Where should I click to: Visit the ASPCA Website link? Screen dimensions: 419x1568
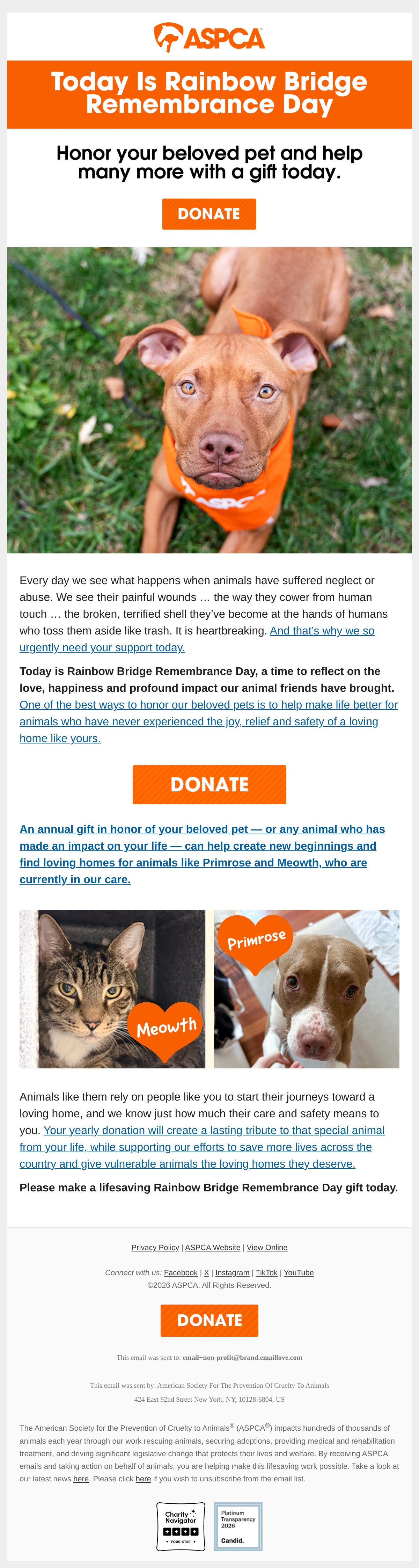coord(213,1247)
